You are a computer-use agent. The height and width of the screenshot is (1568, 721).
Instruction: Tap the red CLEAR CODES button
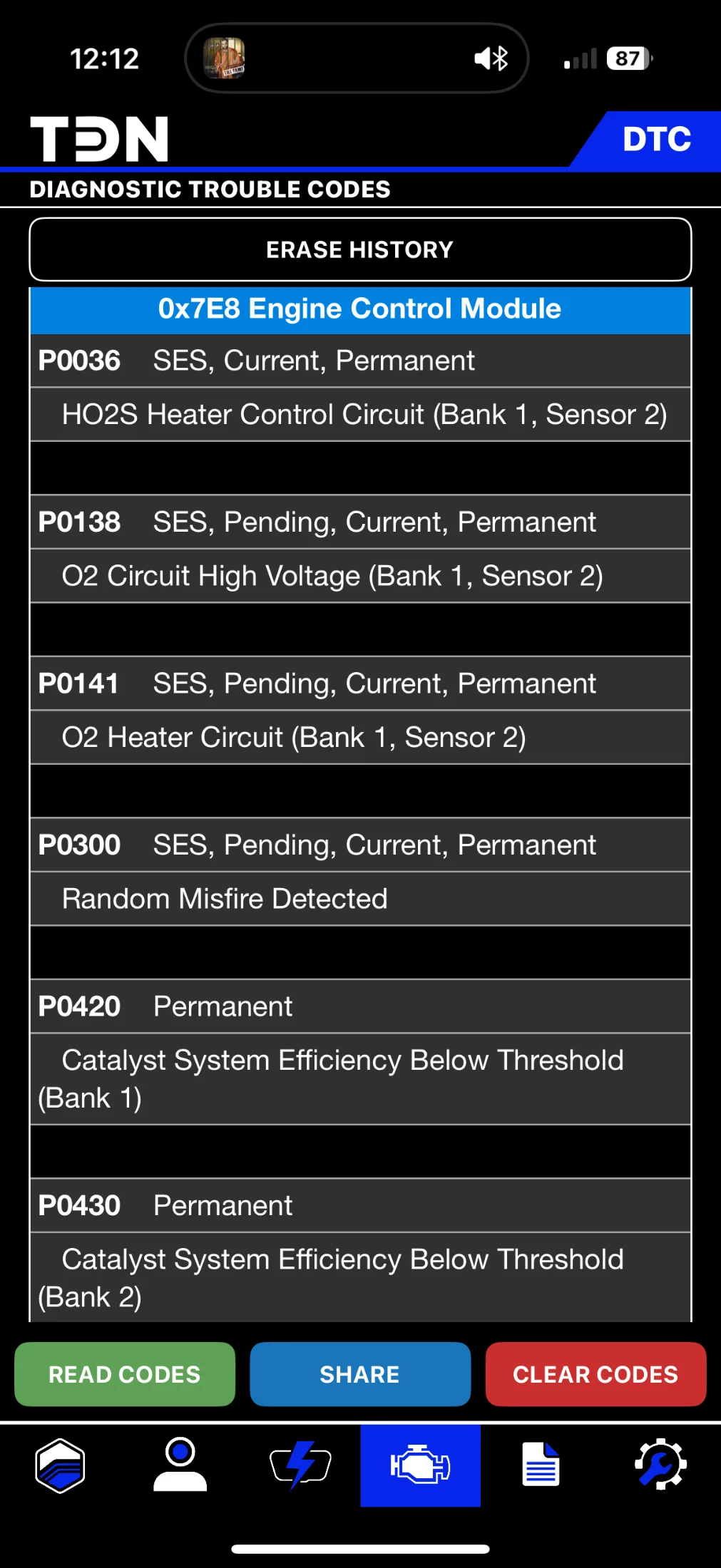[x=595, y=1374]
